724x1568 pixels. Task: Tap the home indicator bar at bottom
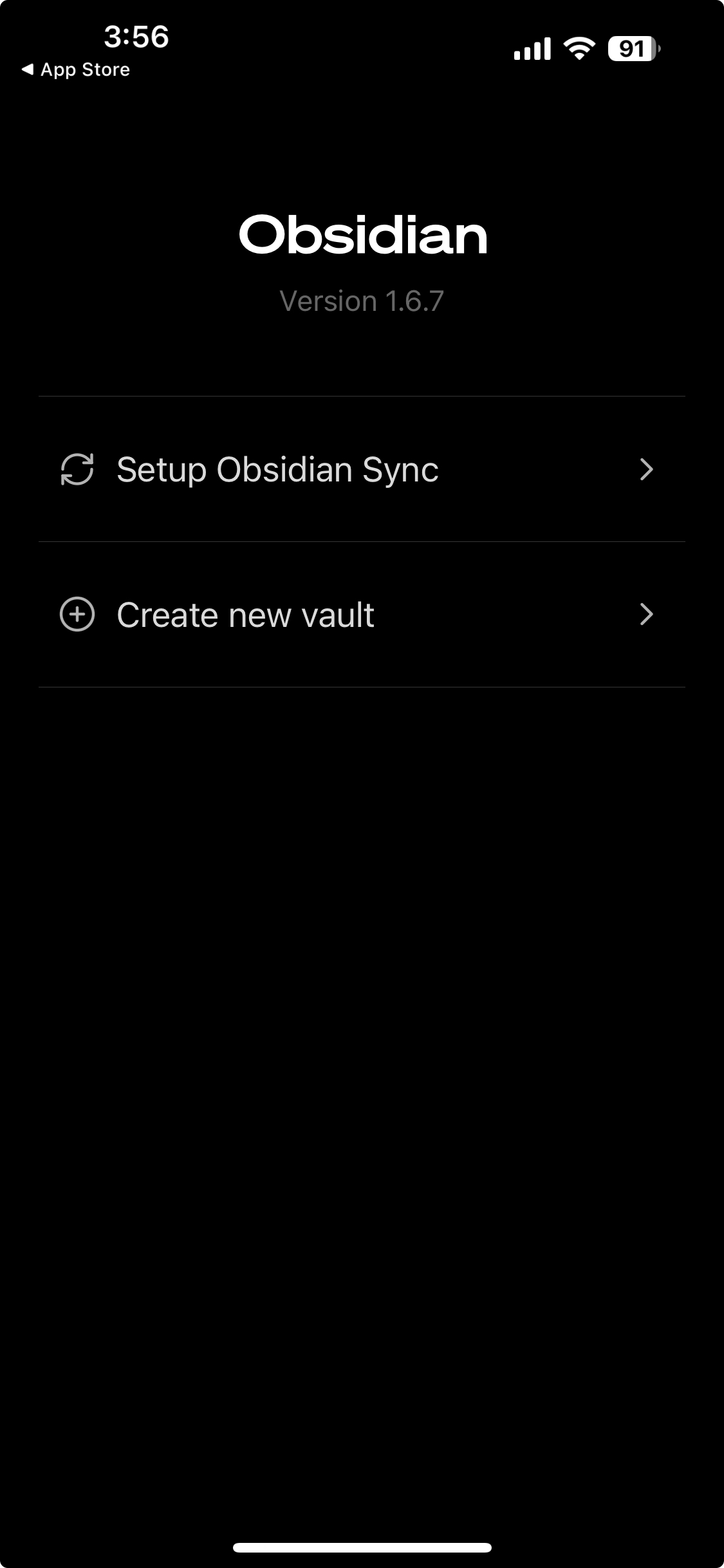[362, 1547]
